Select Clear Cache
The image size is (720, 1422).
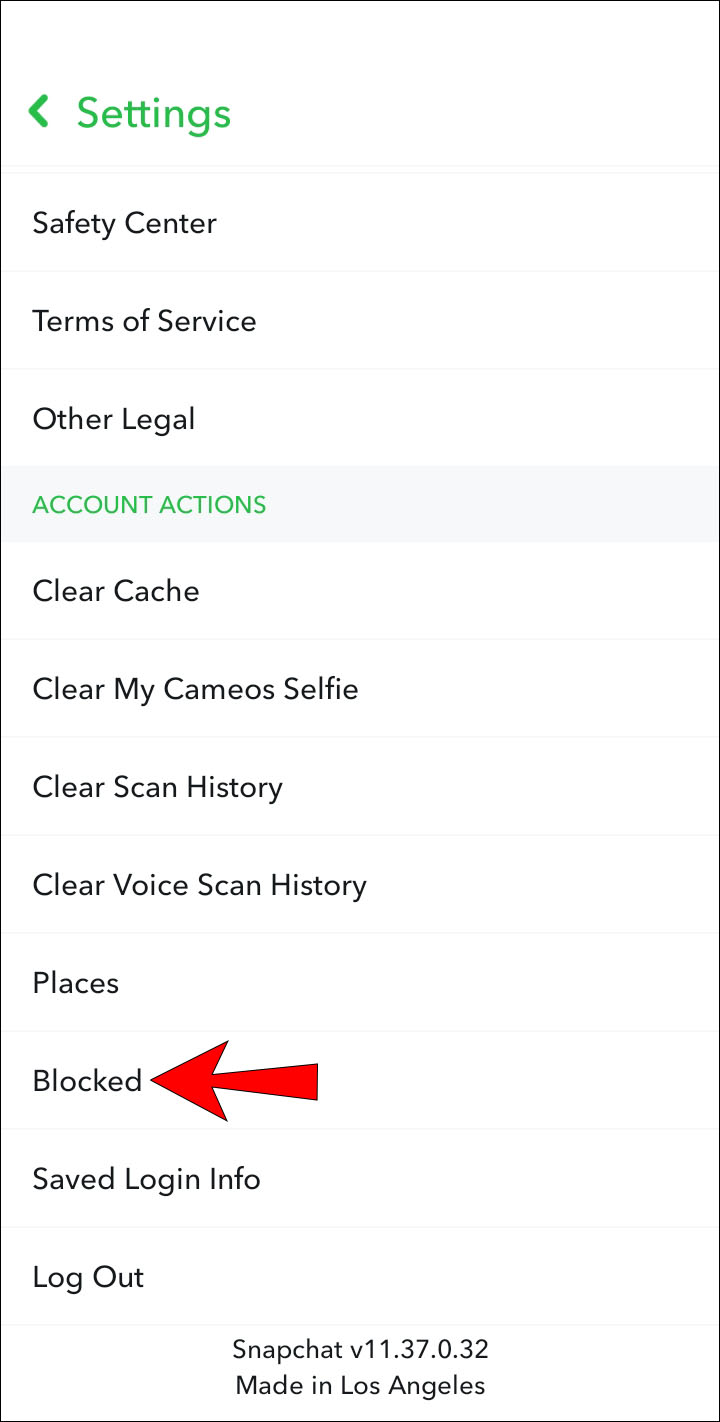tap(116, 591)
